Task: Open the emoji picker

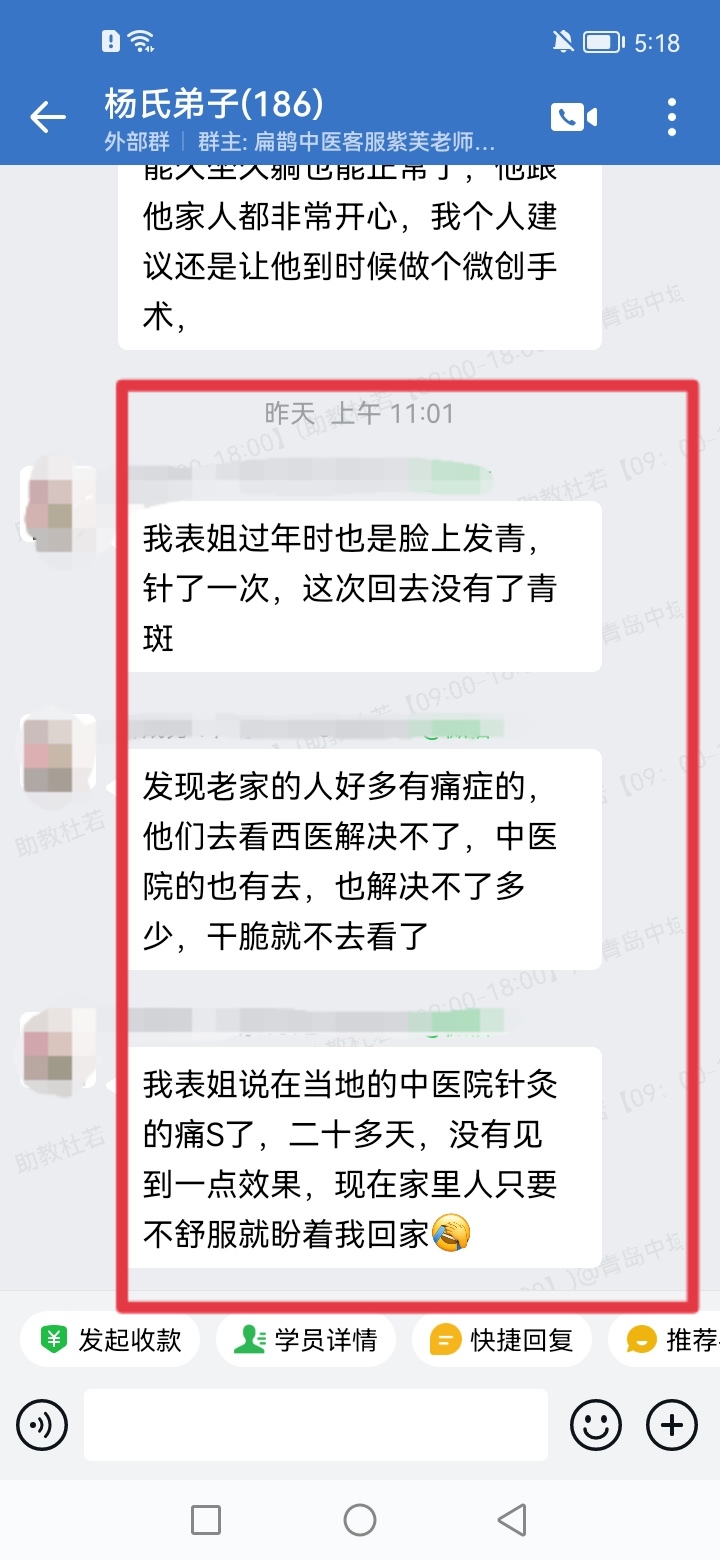Action: pyautogui.click(x=596, y=1424)
